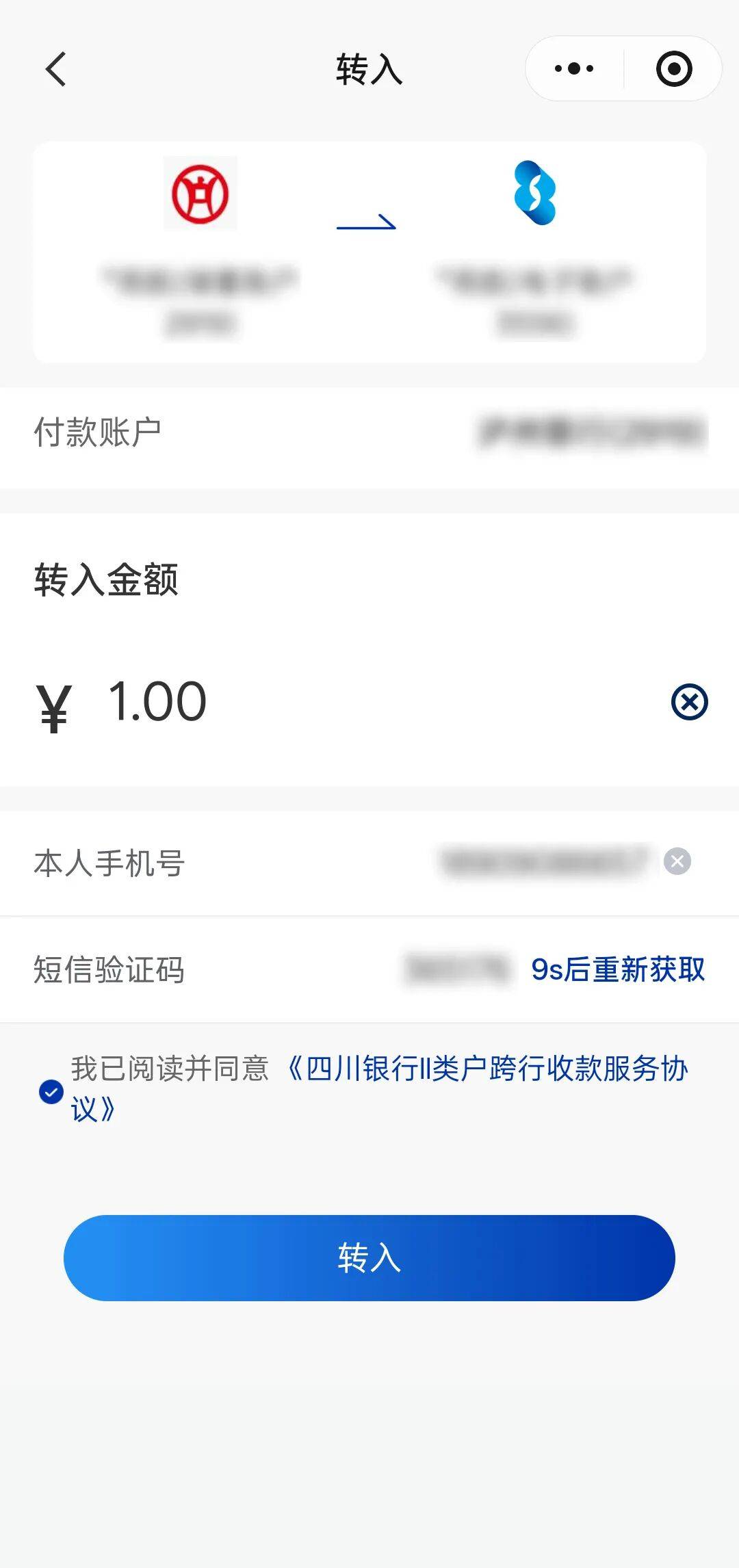Enter the 短信验证码 code field
The height and width of the screenshot is (1568, 739).
(x=457, y=969)
